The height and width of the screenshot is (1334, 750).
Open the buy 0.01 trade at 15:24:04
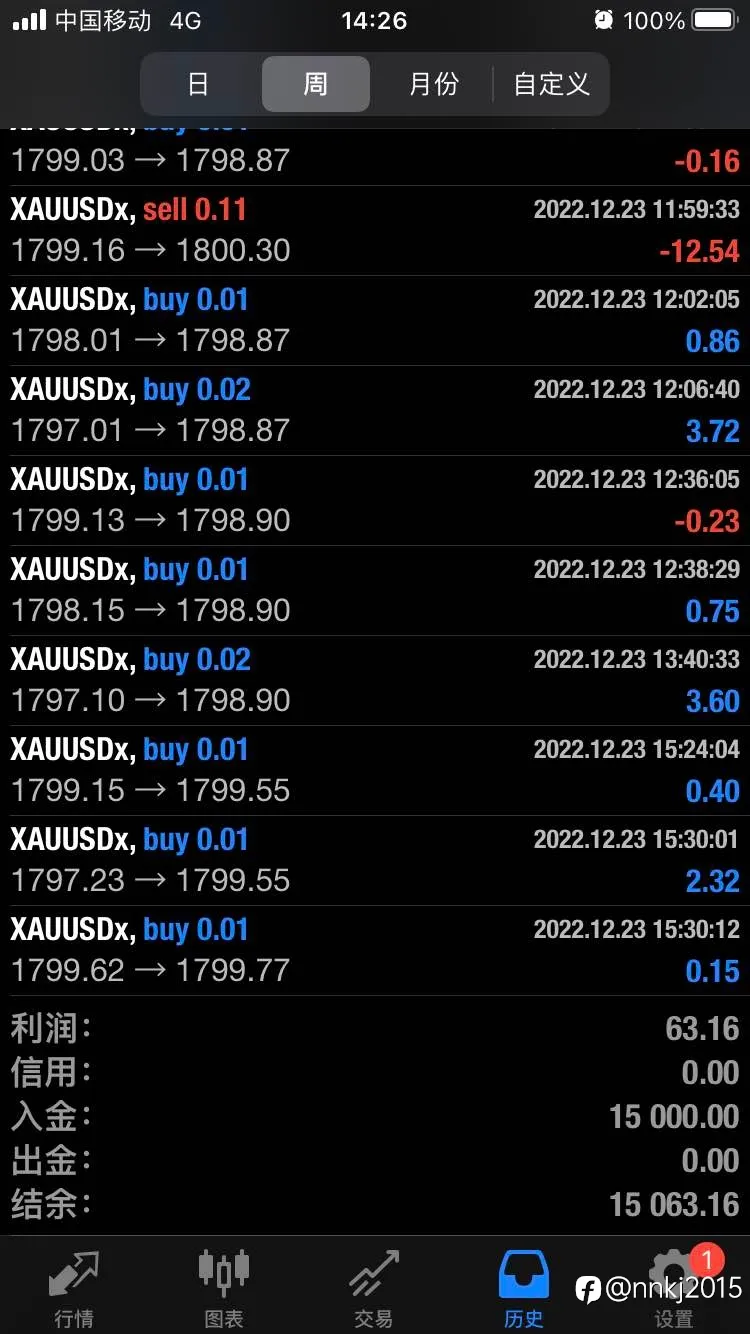coord(375,771)
